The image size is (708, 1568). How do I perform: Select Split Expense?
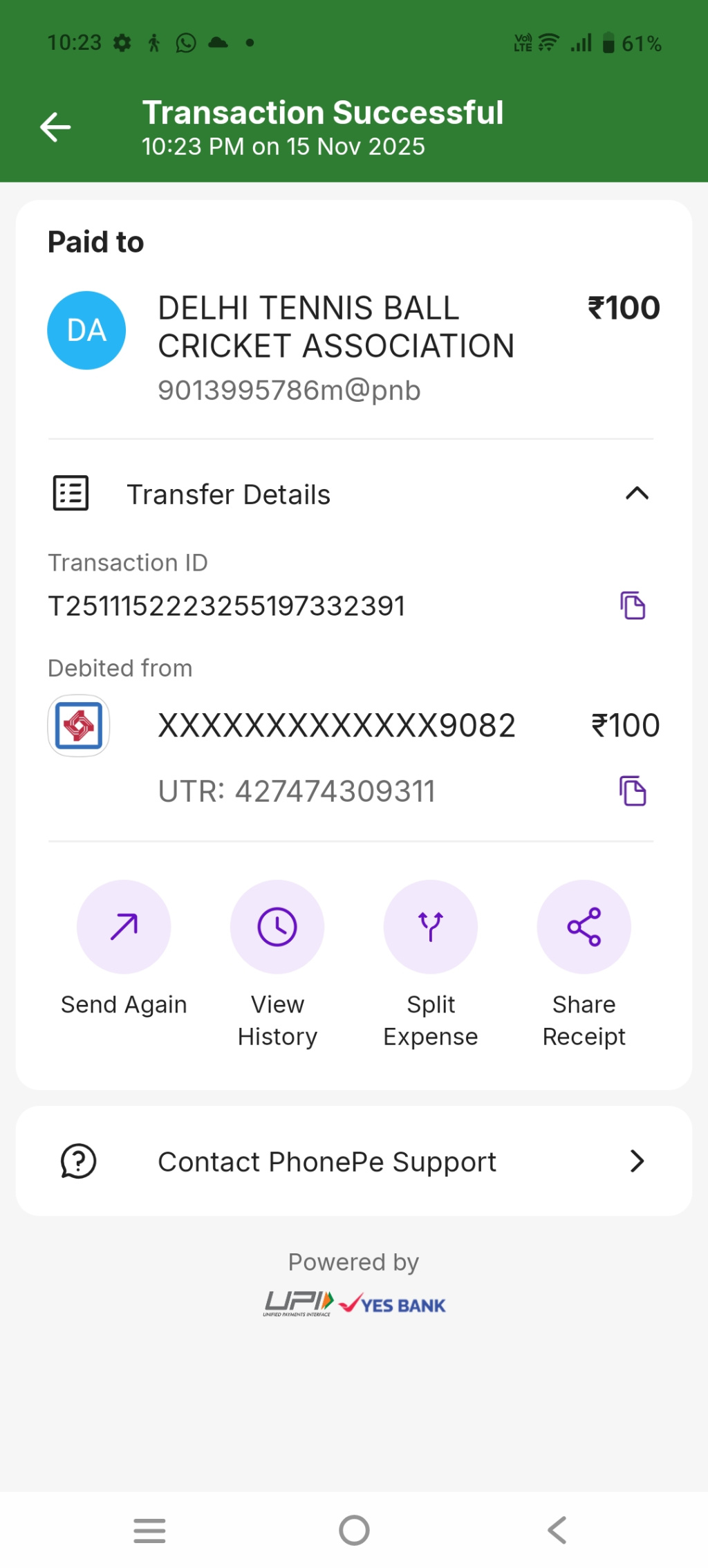point(431,927)
